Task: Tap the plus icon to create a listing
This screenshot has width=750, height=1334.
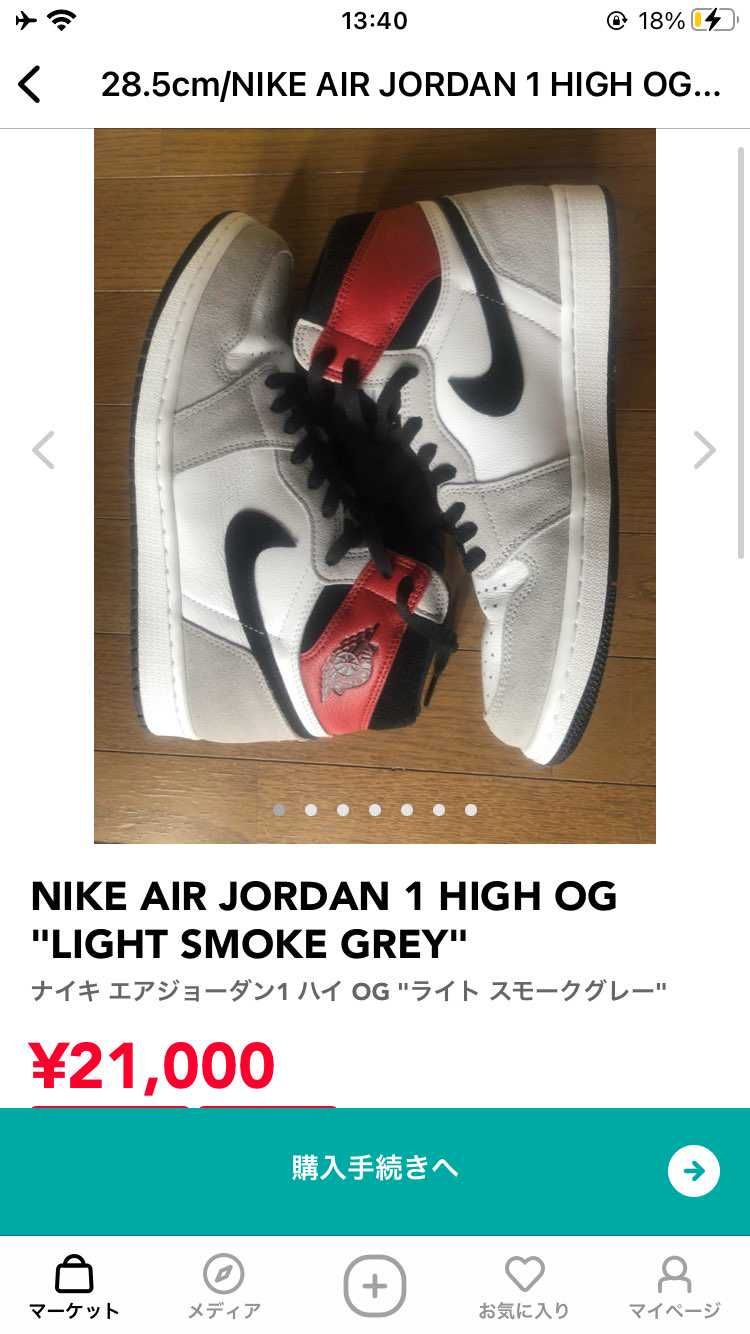Action: [x=375, y=1287]
